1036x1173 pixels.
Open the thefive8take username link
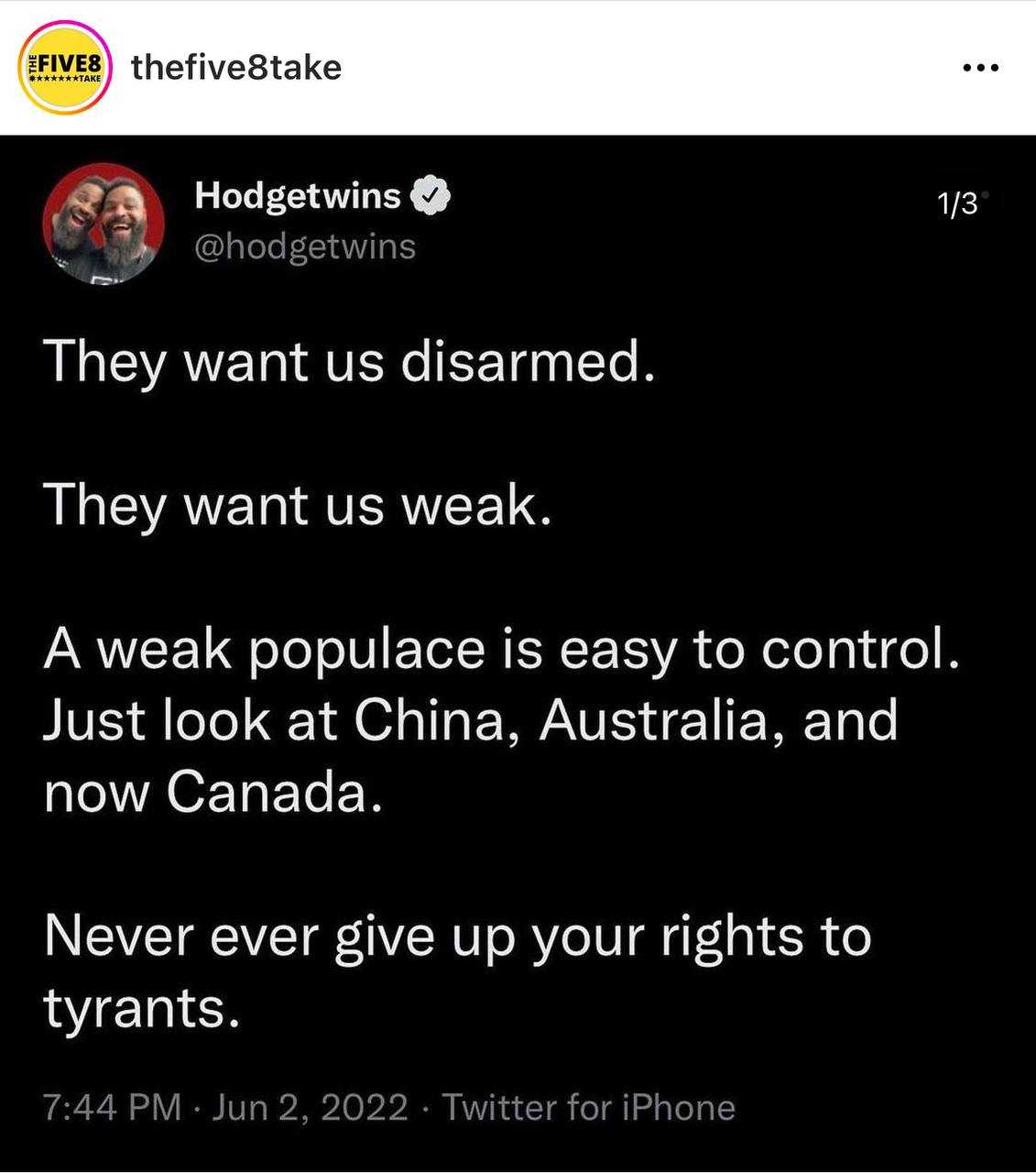click(x=236, y=67)
